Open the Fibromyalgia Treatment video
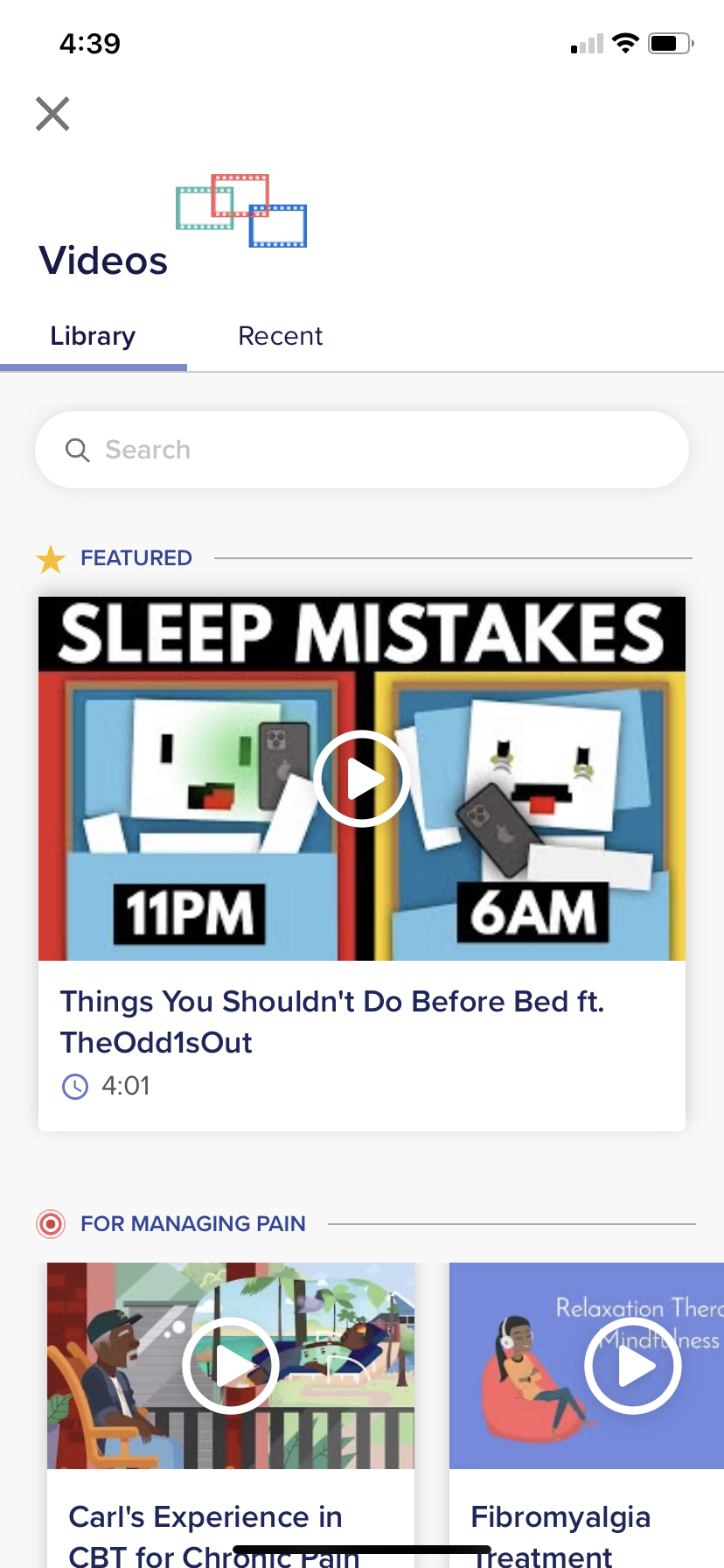The width and height of the screenshot is (724, 1568). 587,1415
